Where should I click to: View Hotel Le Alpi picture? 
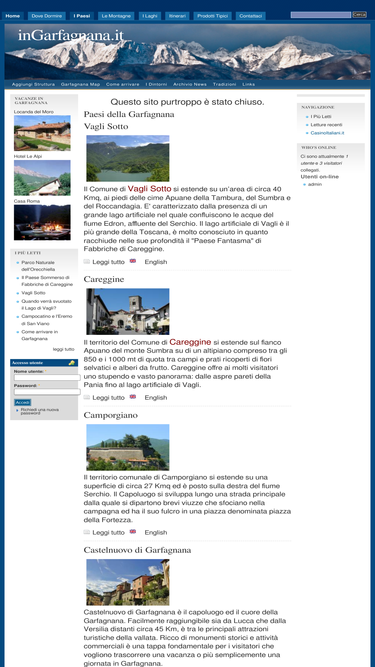coord(42,178)
